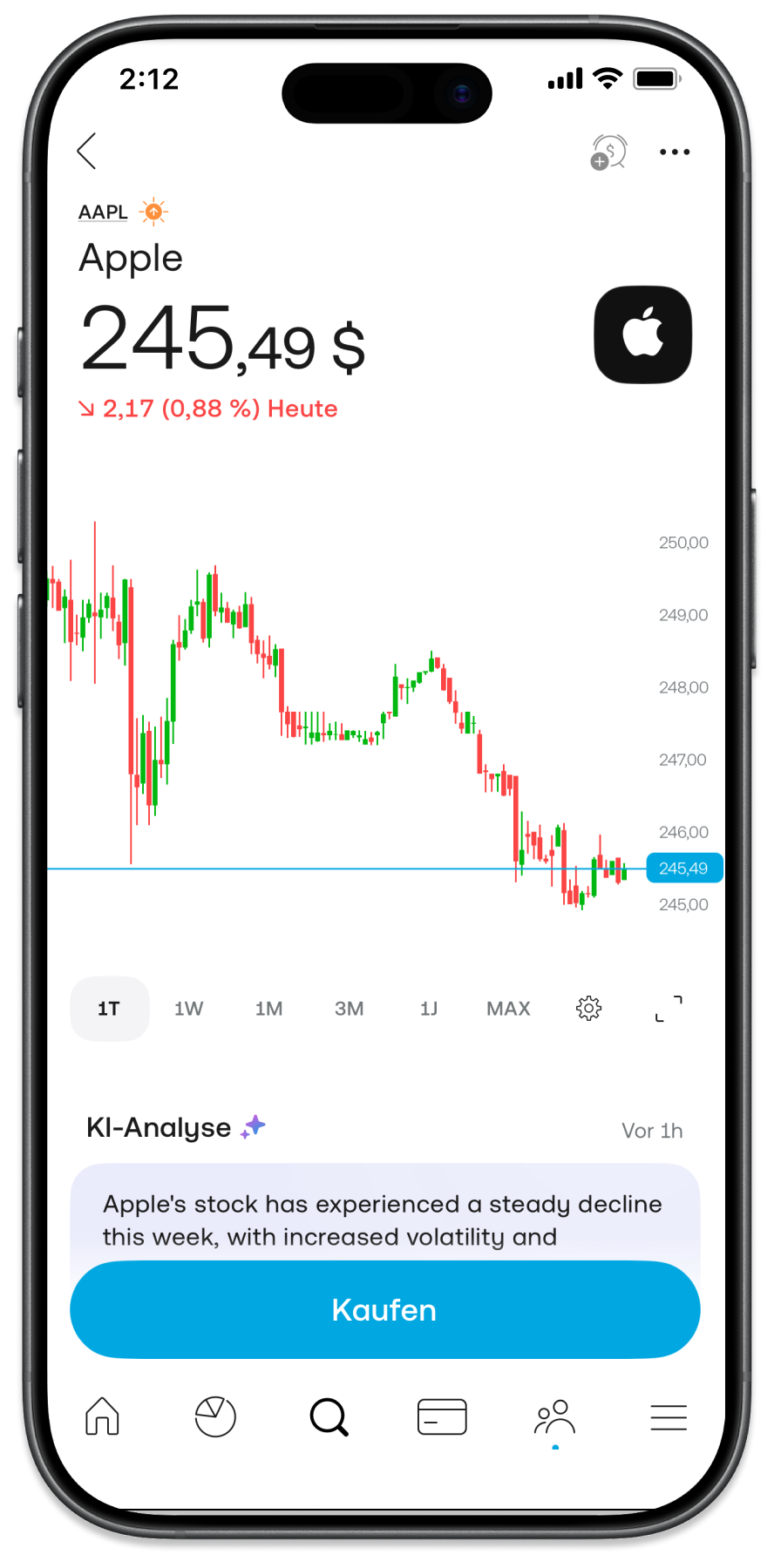Open the card tab
774x1568 pixels.
coord(442,1416)
